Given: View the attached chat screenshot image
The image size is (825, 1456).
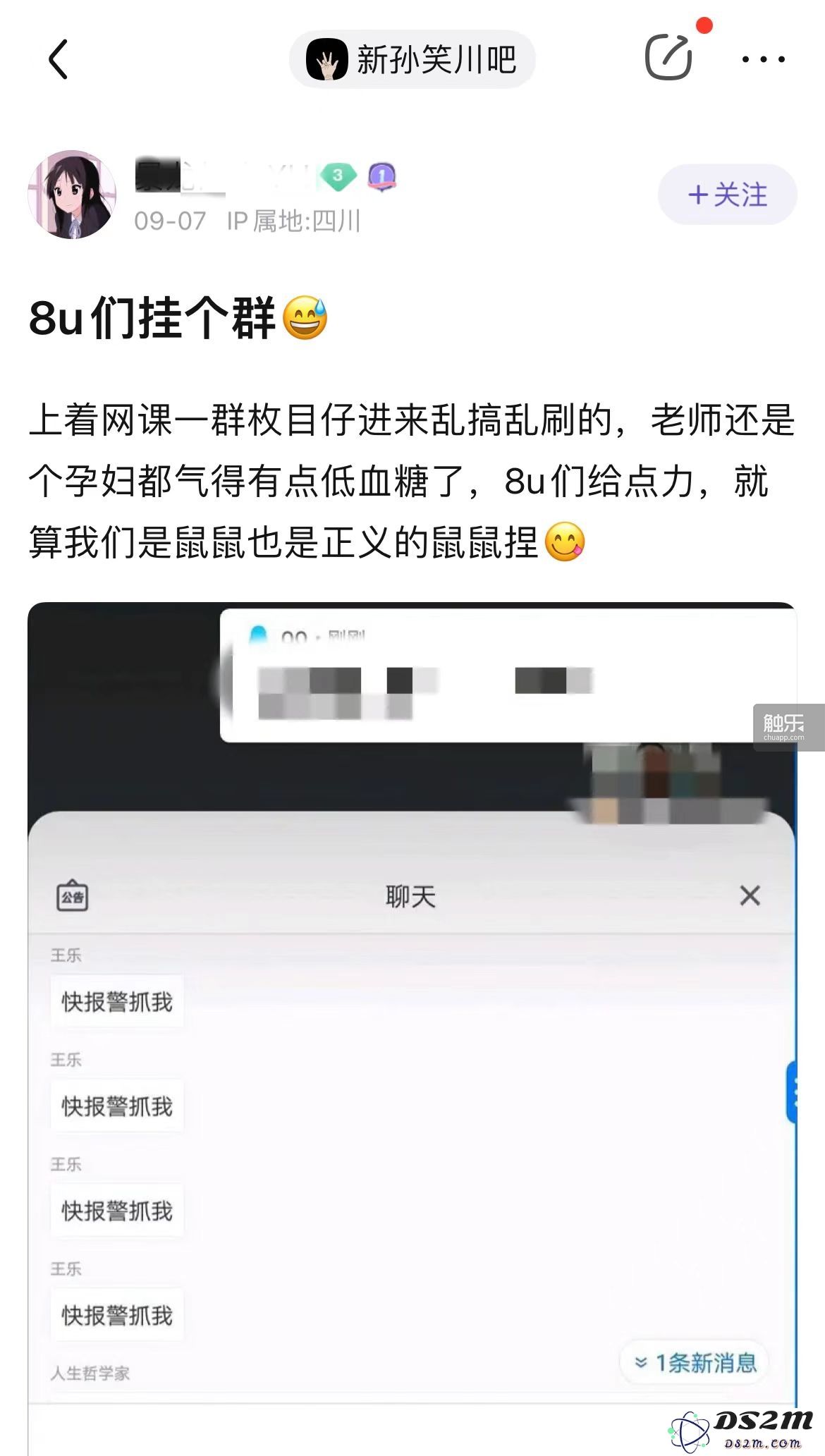Looking at the screenshot, I should [x=412, y=1022].
